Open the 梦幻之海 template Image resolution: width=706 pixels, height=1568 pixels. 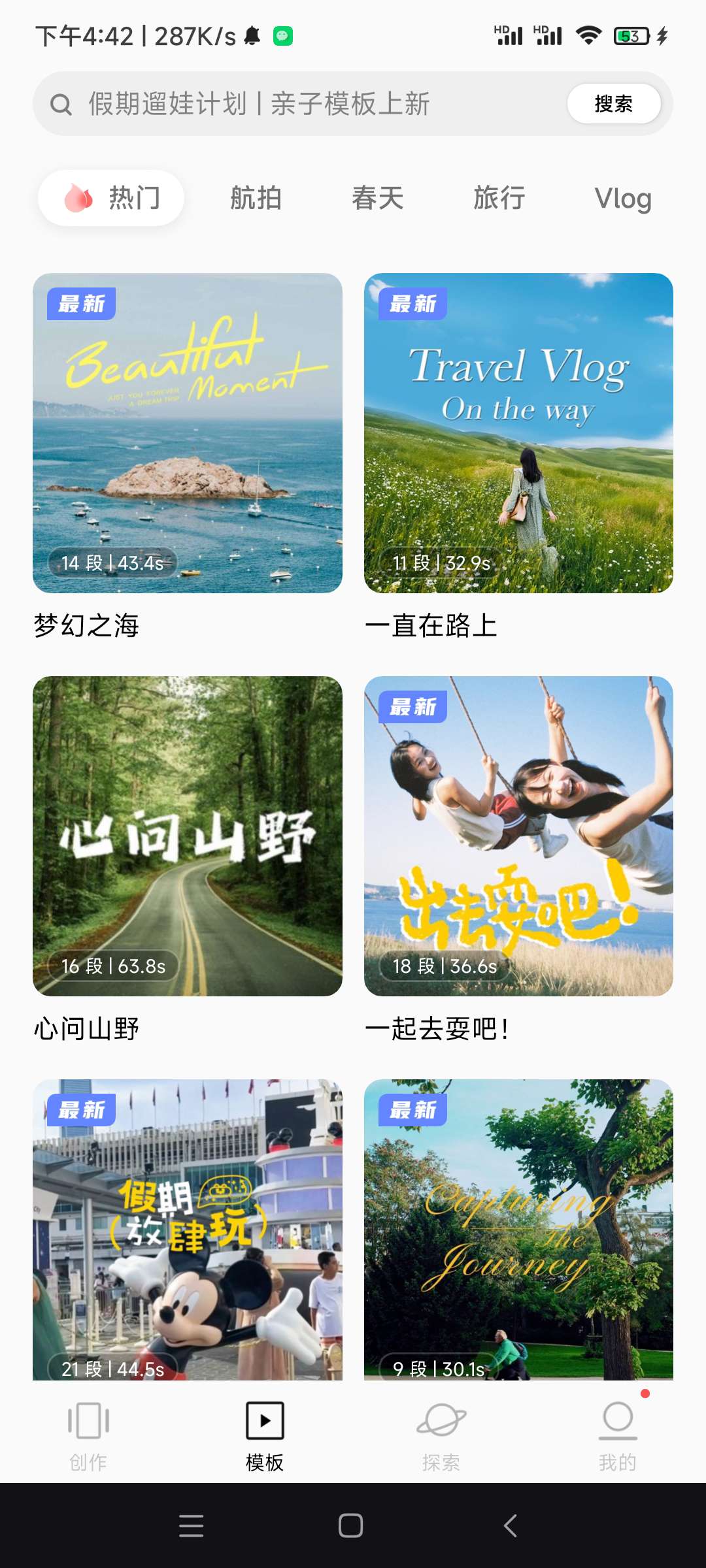[x=188, y=433]
